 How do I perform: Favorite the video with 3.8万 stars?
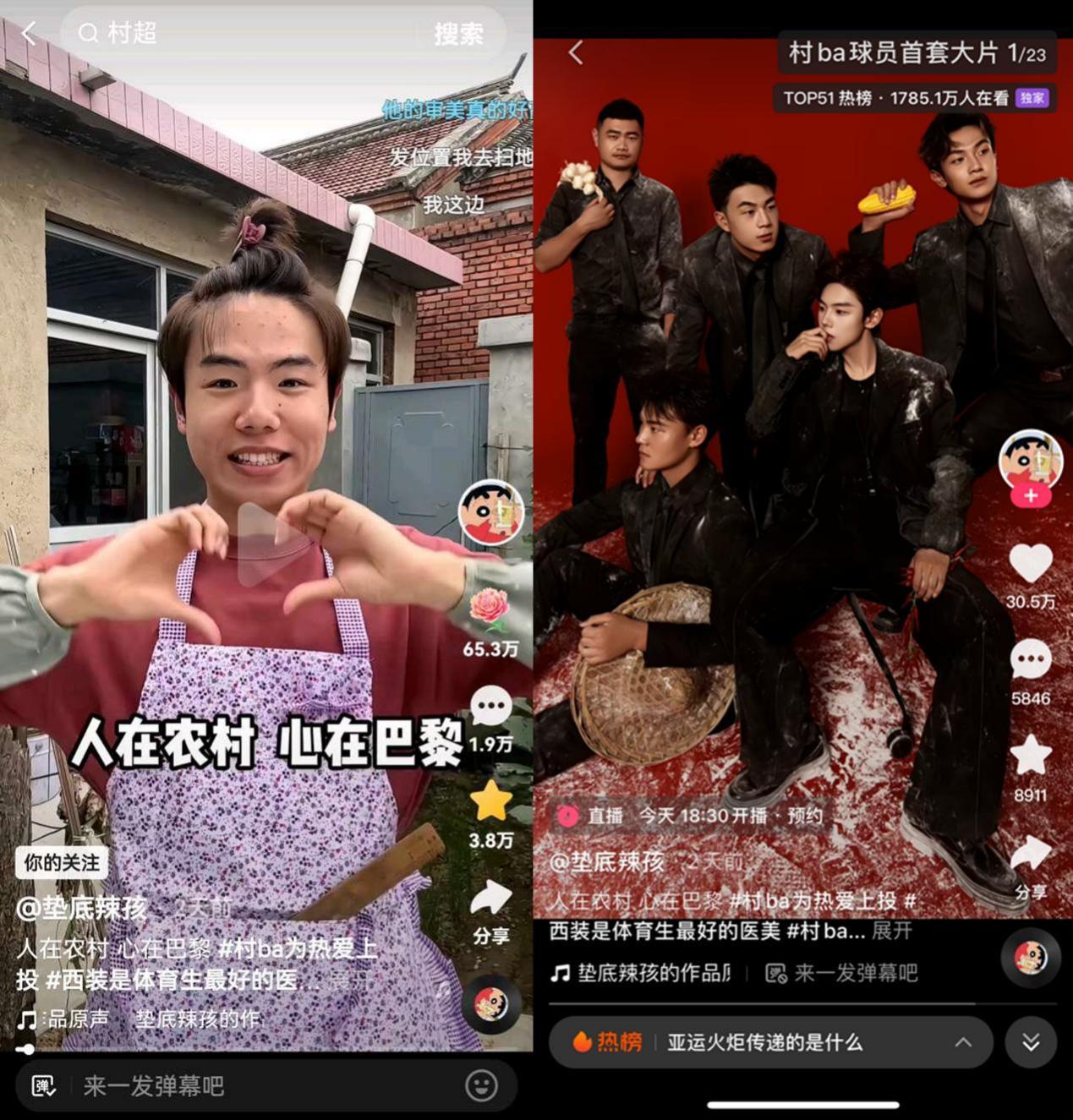pos(491,801)
